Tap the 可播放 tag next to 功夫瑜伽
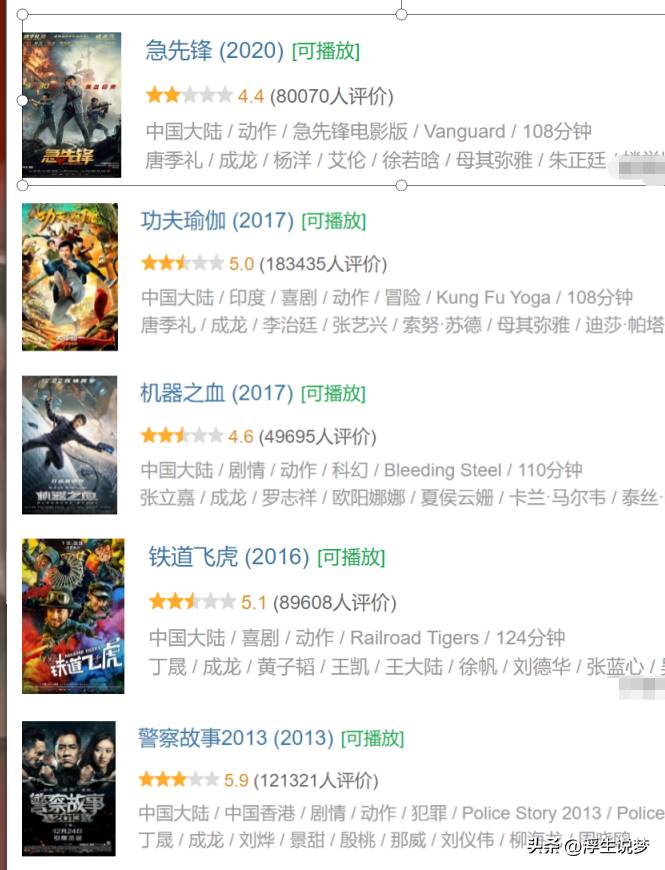This screenshot has width=665, height=870. point(334,221)
